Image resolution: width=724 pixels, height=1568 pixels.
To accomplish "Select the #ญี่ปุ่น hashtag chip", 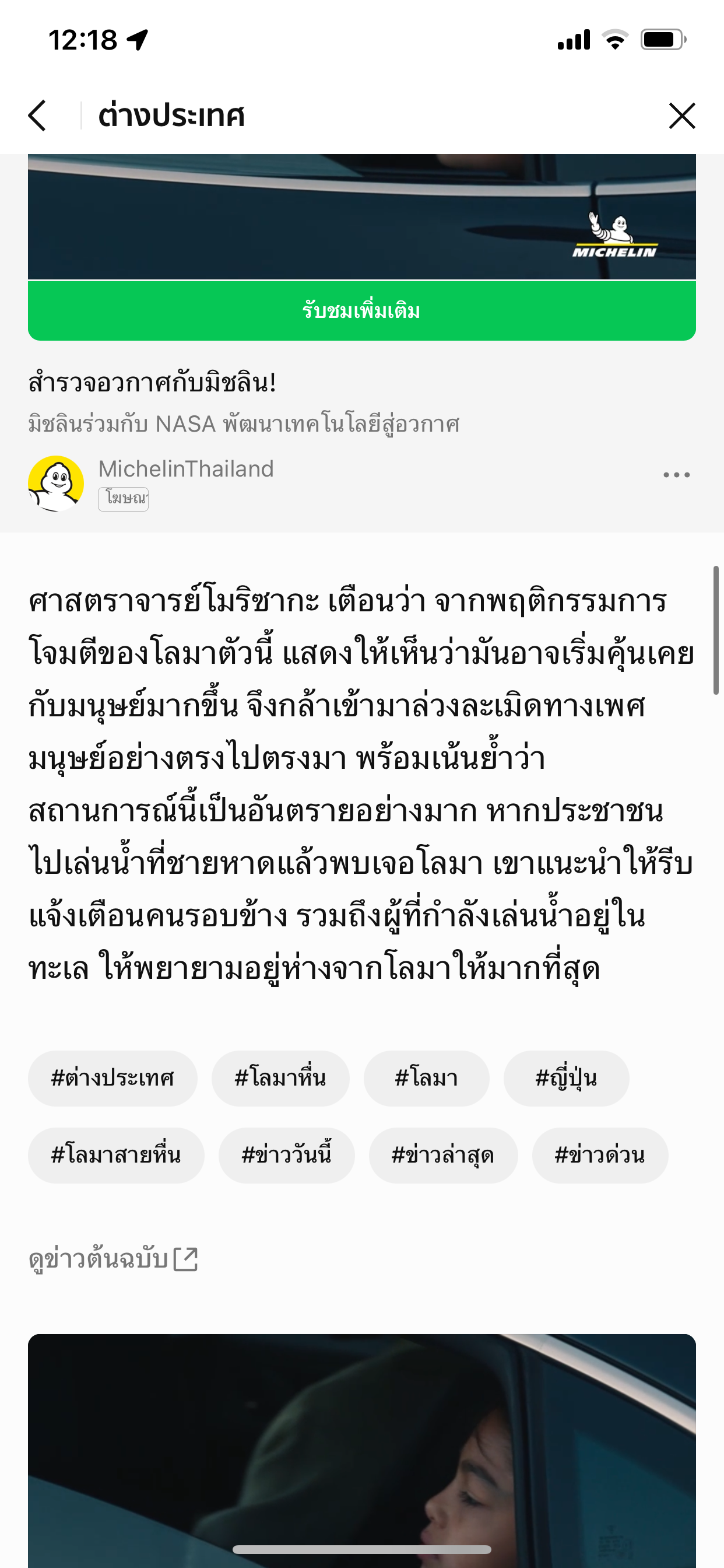I will [566, 1078].
